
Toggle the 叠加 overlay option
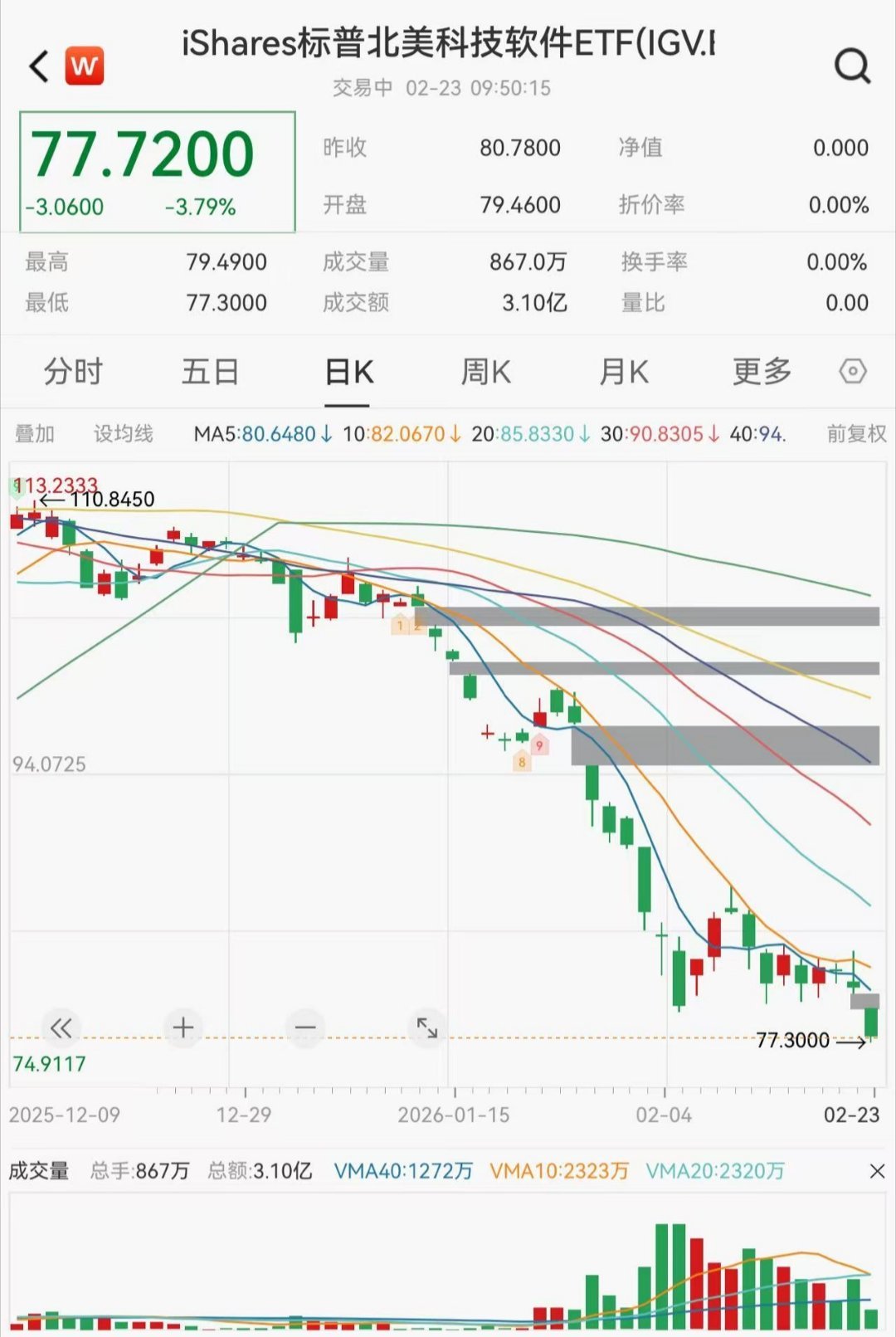coord(35,434)
